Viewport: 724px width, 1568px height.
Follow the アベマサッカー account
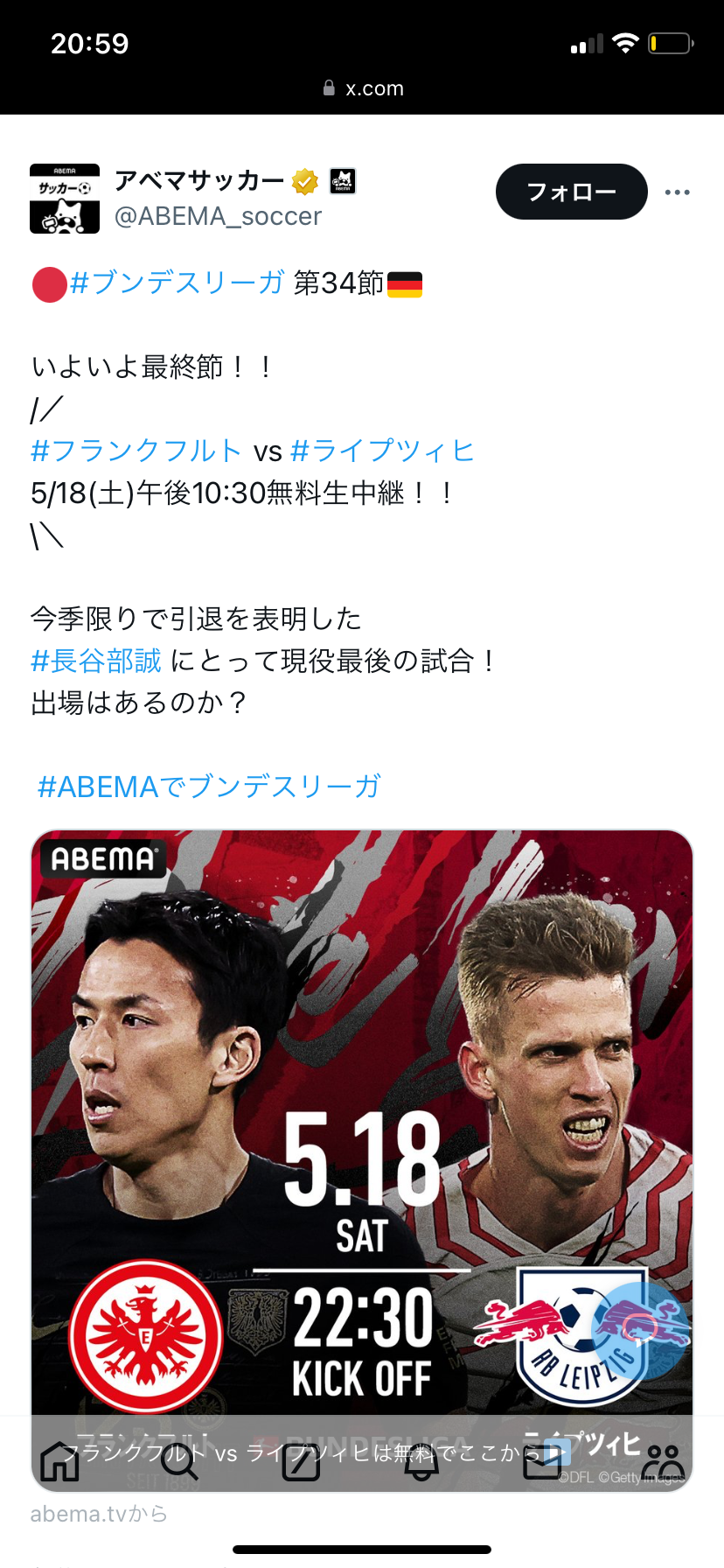point(571,192)
